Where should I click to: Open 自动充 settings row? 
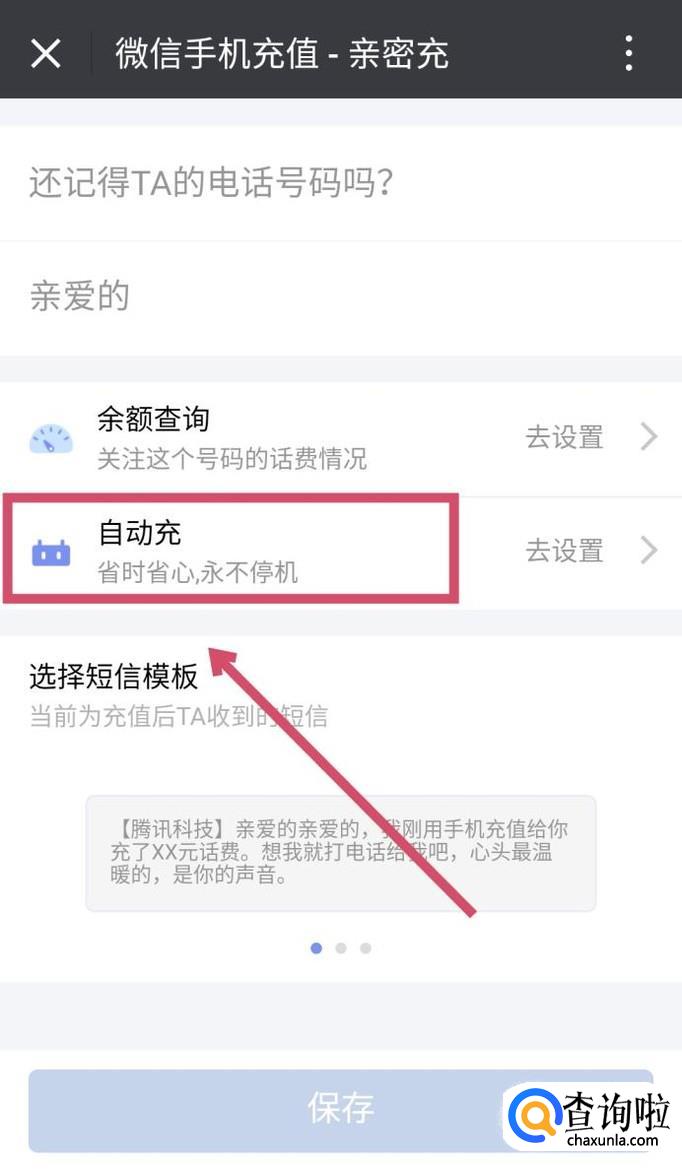pyautogui.click(x=340, y=550)
